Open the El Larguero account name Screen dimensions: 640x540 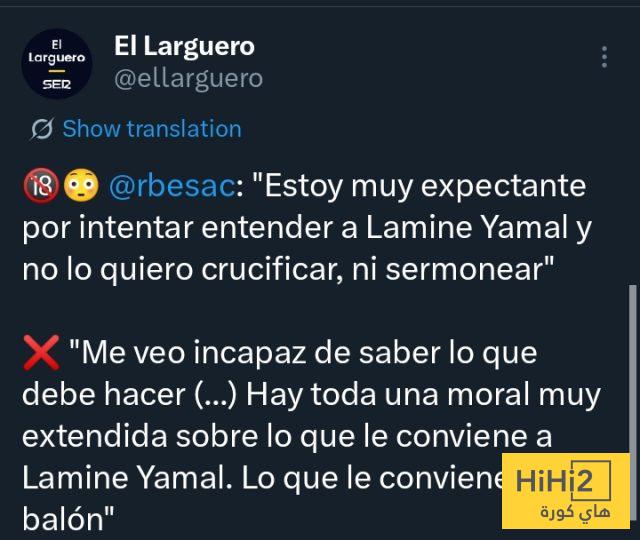tap(185, 45)
